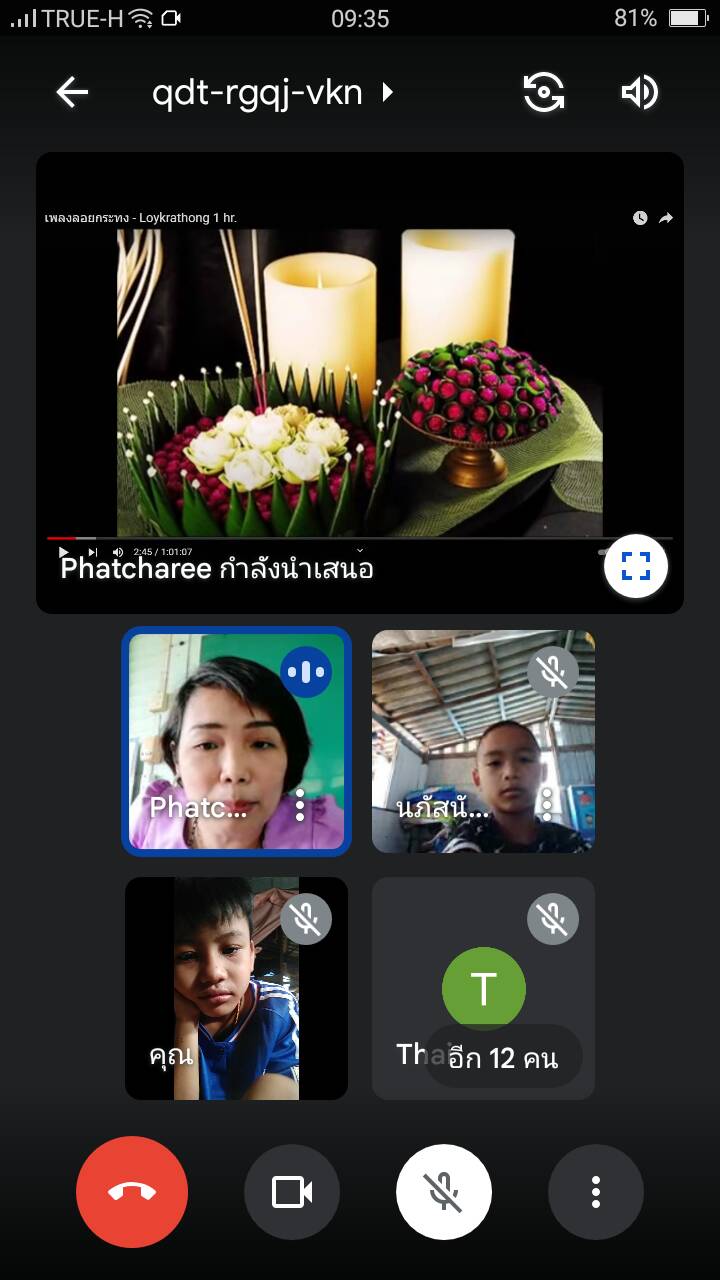Hang up the call
Viewport: 720px width, 1280px height.
click(x=132, y=1192)
